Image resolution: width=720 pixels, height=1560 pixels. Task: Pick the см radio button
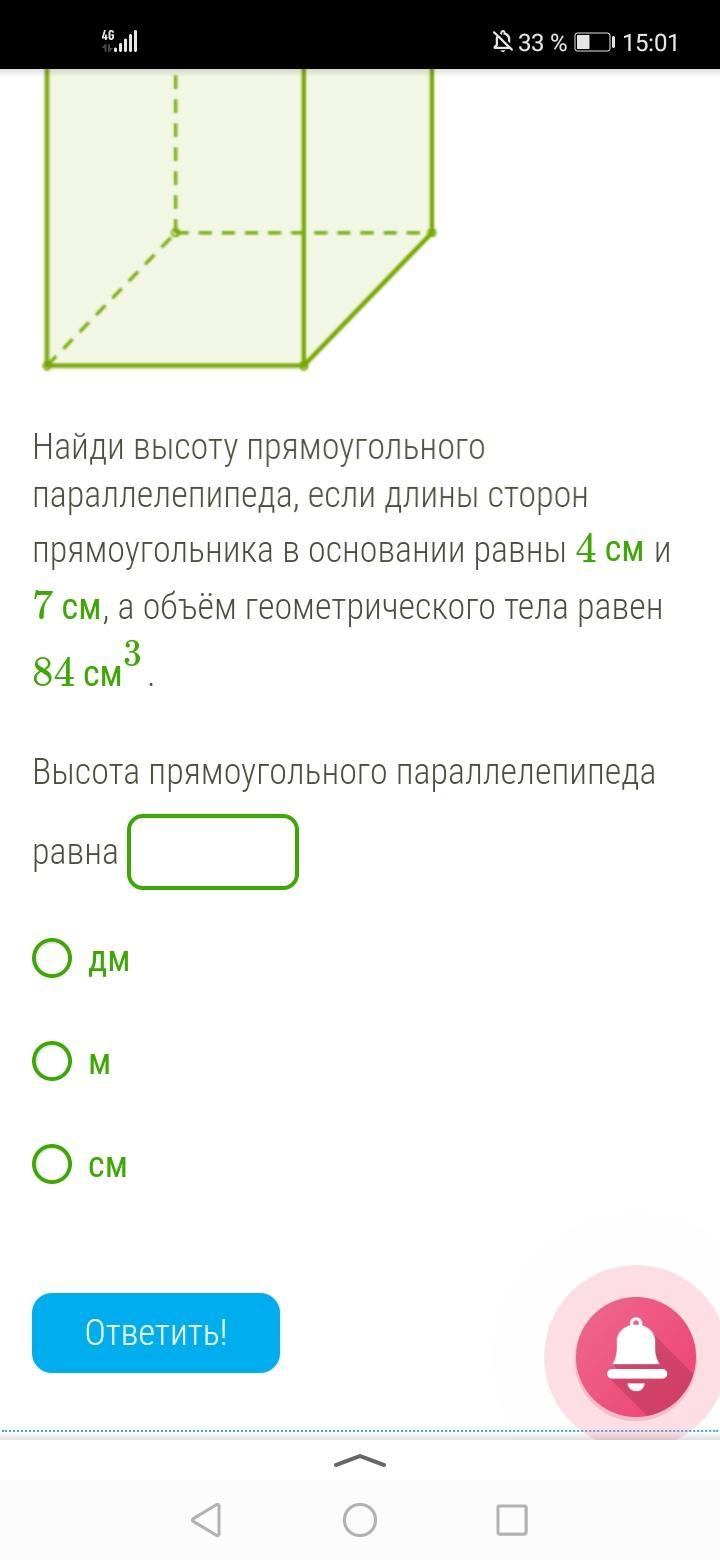pyautogui.click(x=52, y=1164)
